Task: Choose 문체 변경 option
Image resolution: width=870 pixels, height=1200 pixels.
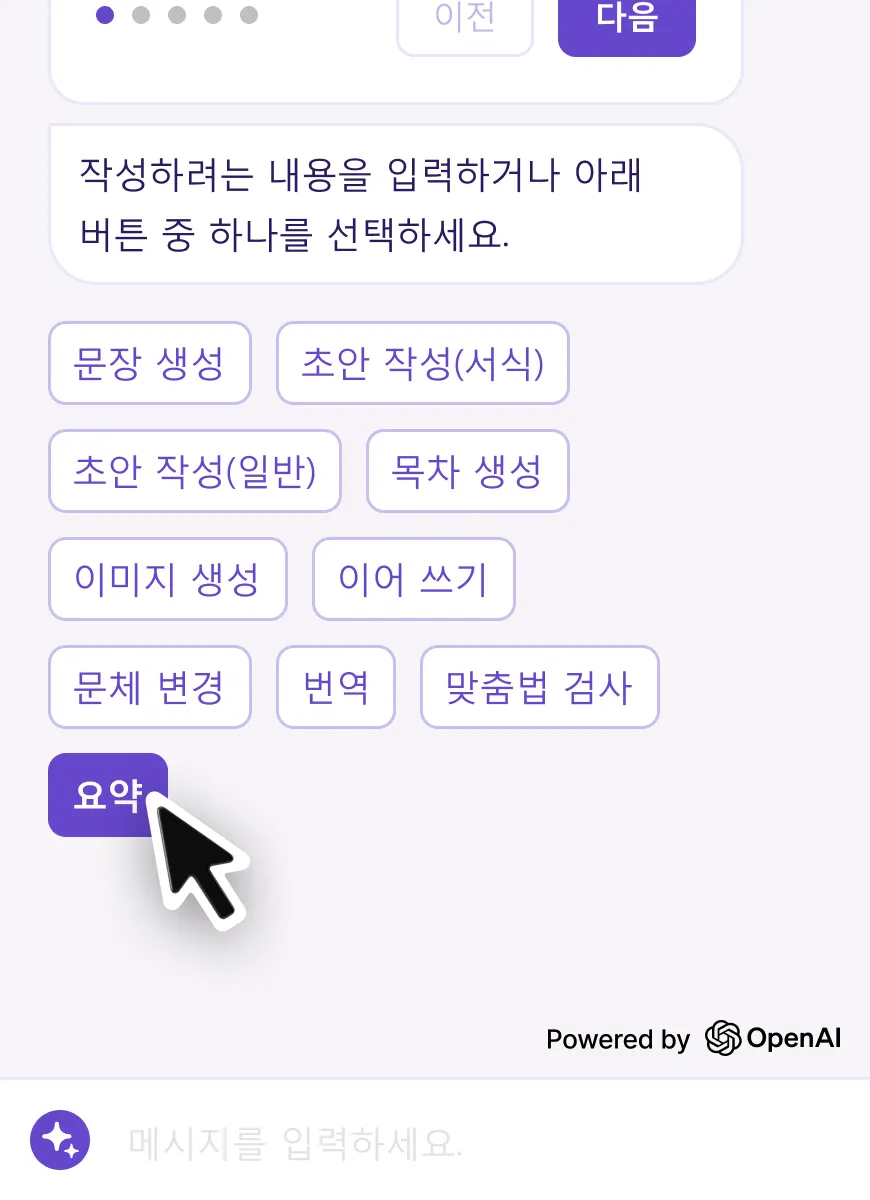Action: [150, 687]
